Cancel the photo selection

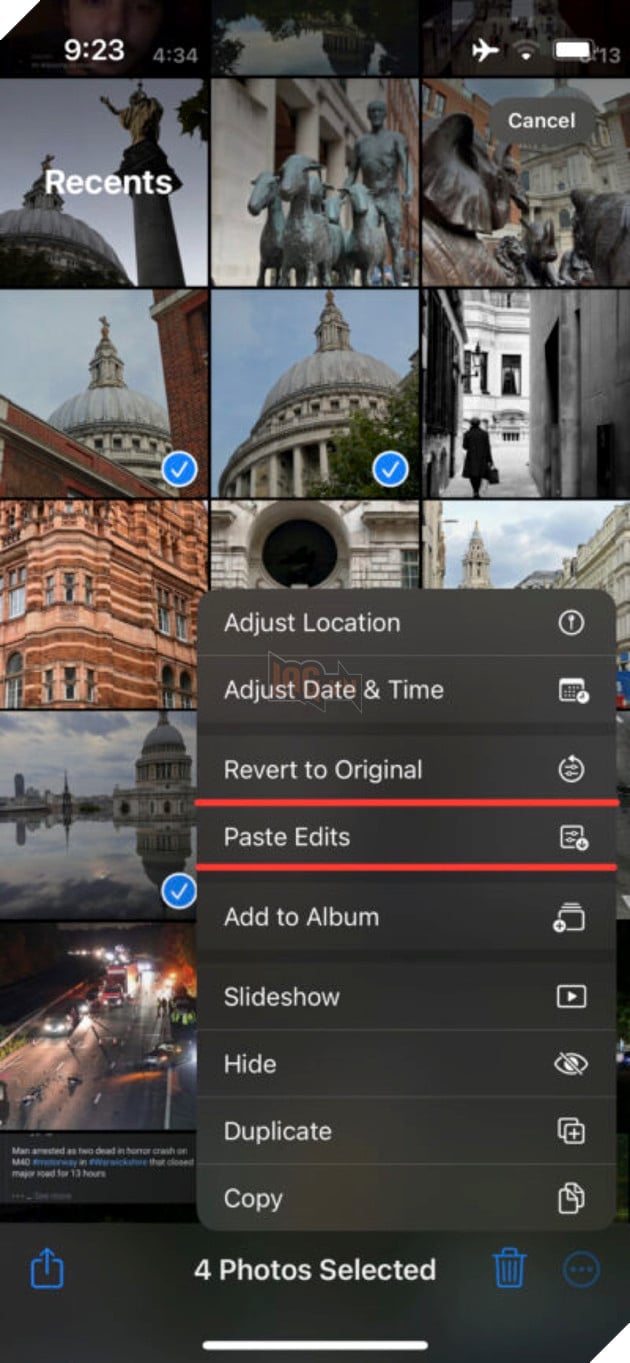coord(541,121)
